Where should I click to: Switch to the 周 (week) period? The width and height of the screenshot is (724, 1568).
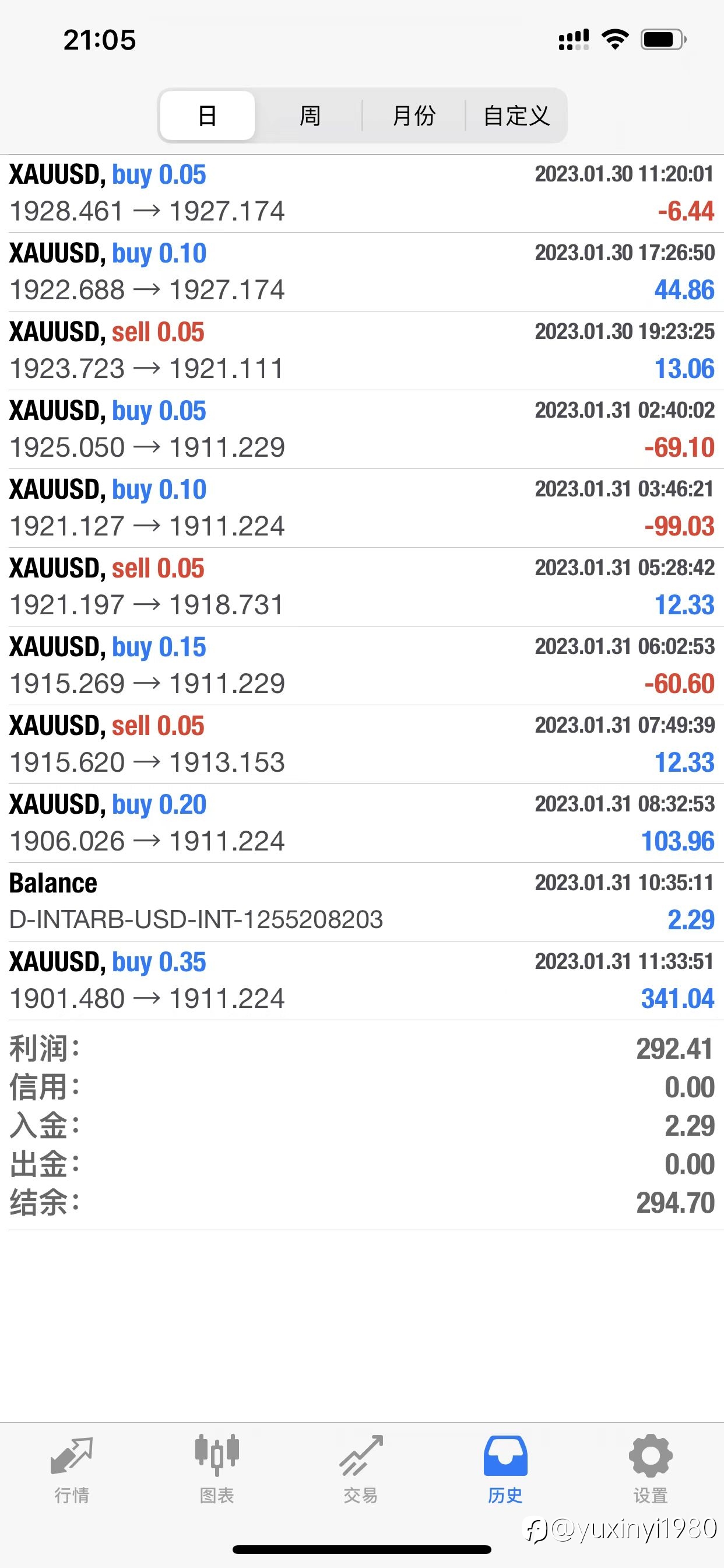click(310, 116)
